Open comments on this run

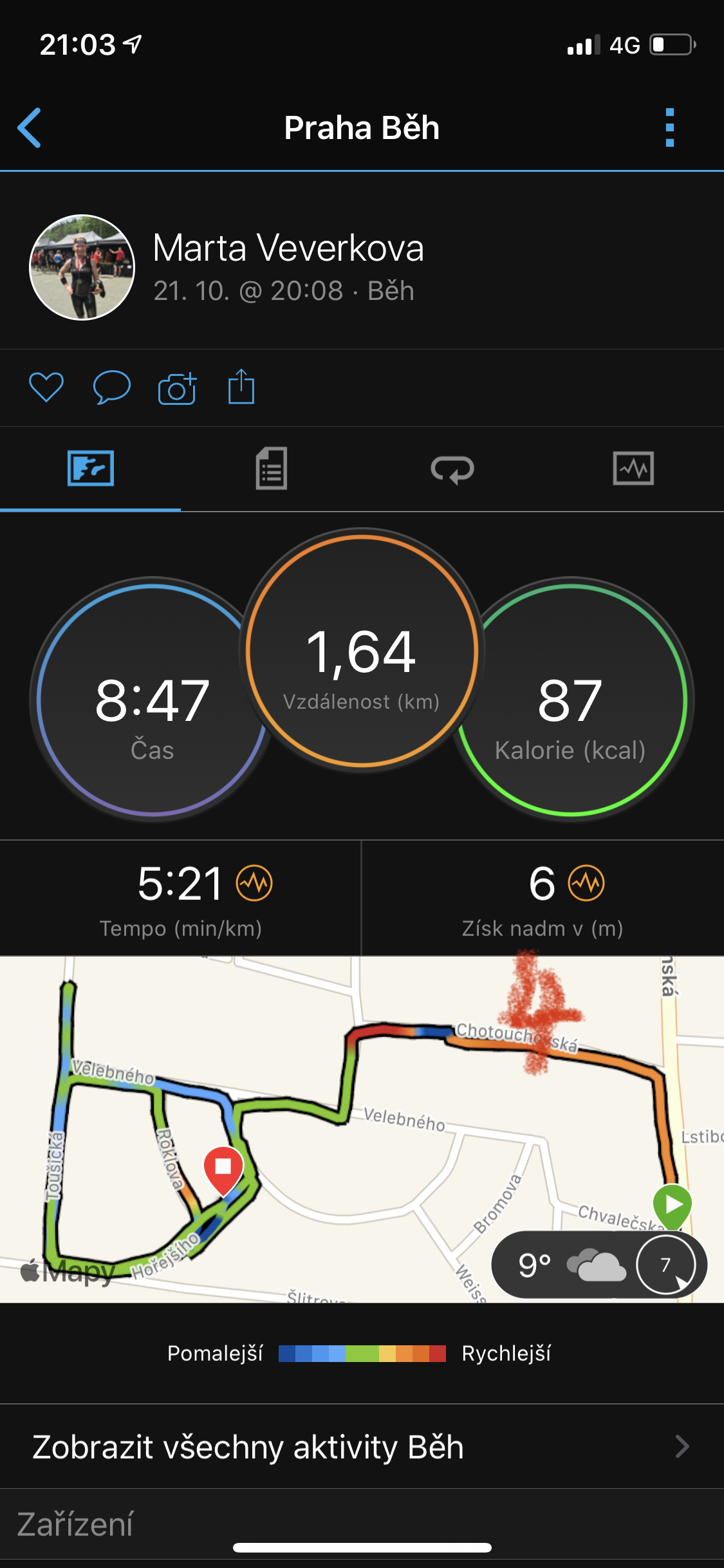point(112,387)
